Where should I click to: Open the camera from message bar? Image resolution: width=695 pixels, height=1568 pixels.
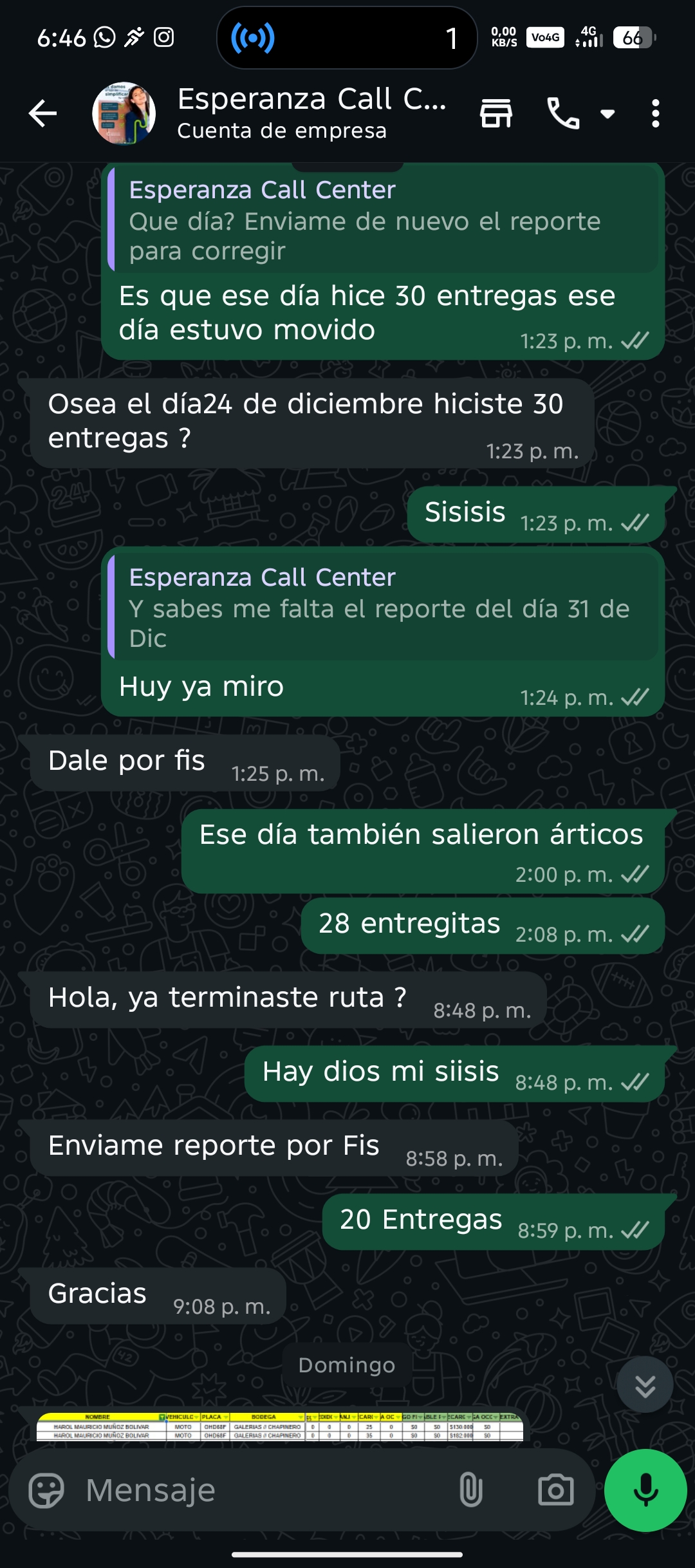coord(556,1490)
